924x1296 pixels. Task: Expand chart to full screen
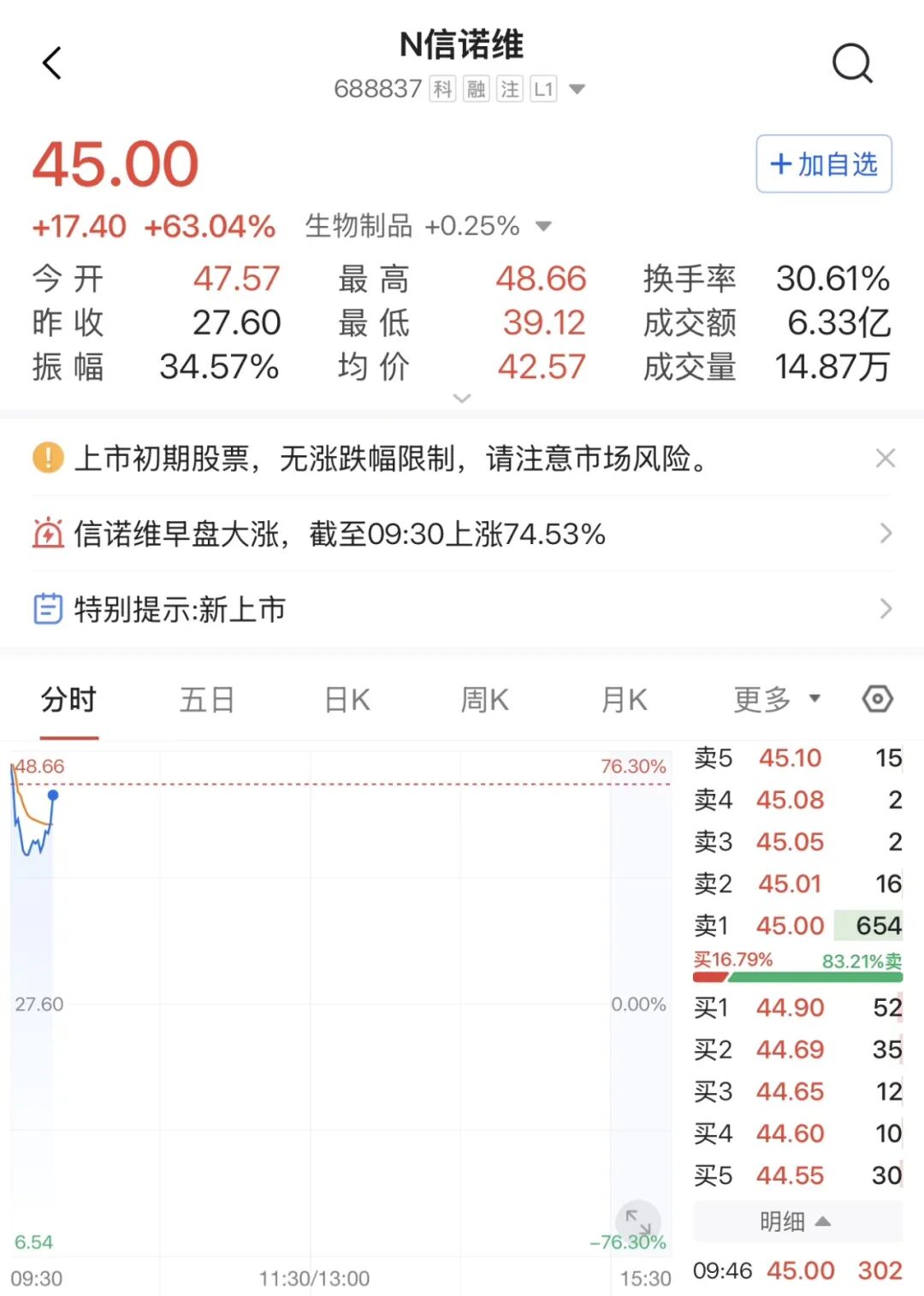(638, 1221)
